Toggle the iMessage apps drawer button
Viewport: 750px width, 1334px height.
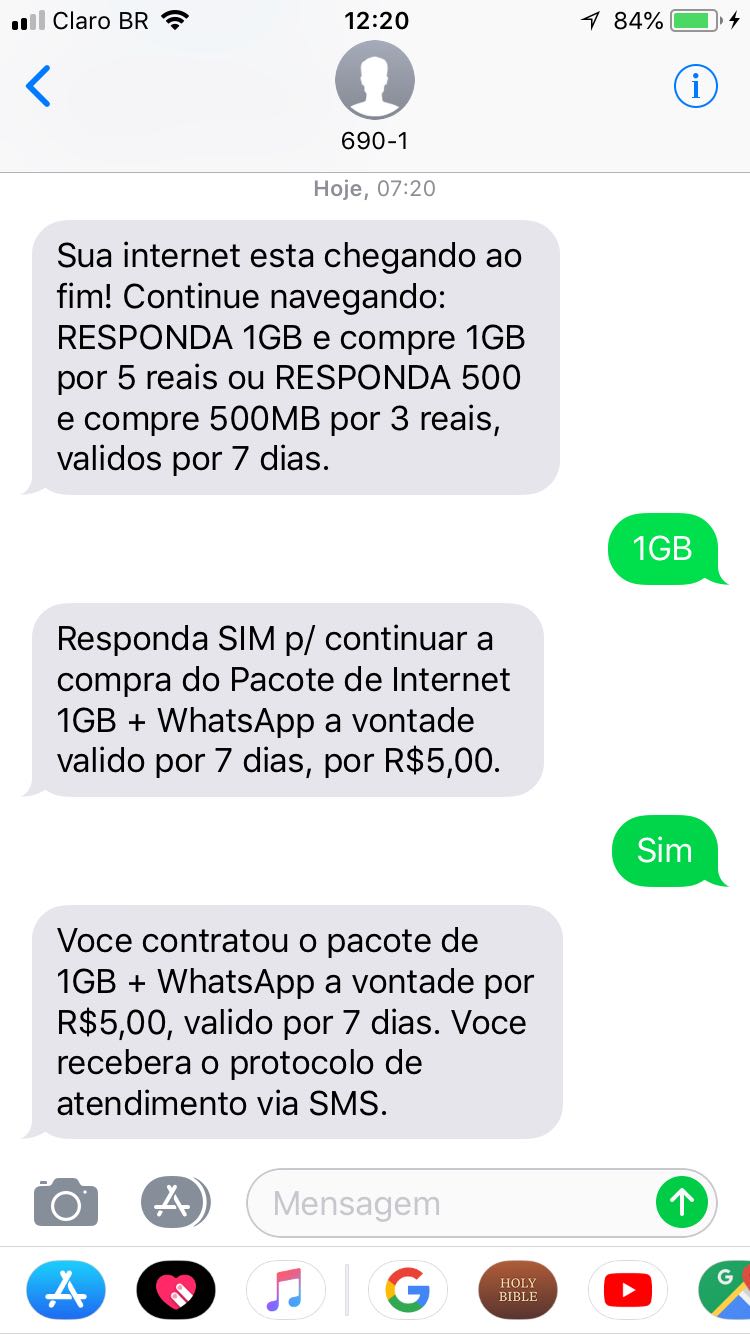(x=174, y=1202)
